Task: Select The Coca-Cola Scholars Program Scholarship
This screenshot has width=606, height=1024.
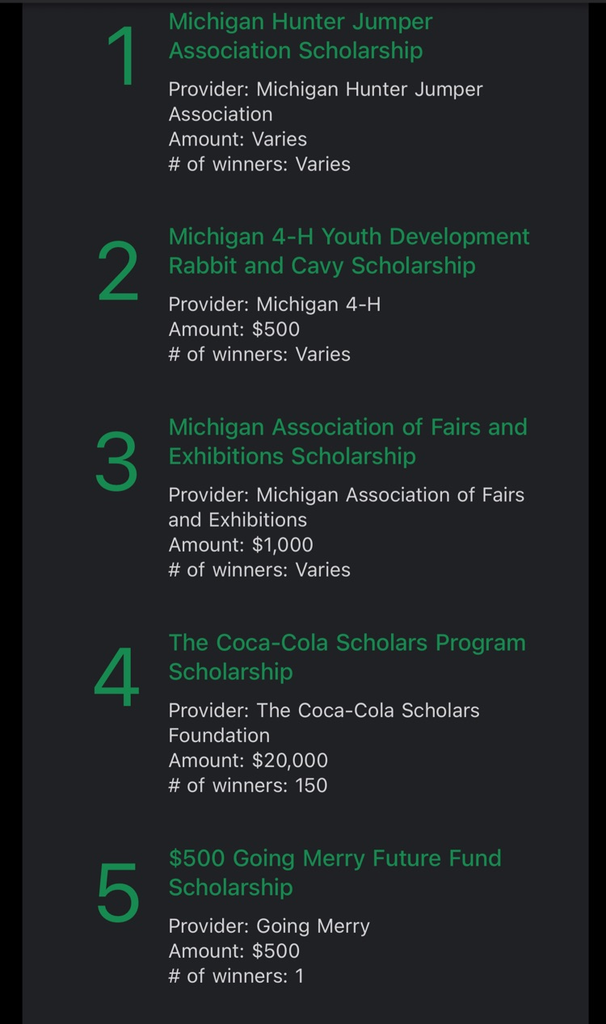Action: pos(346,657)
